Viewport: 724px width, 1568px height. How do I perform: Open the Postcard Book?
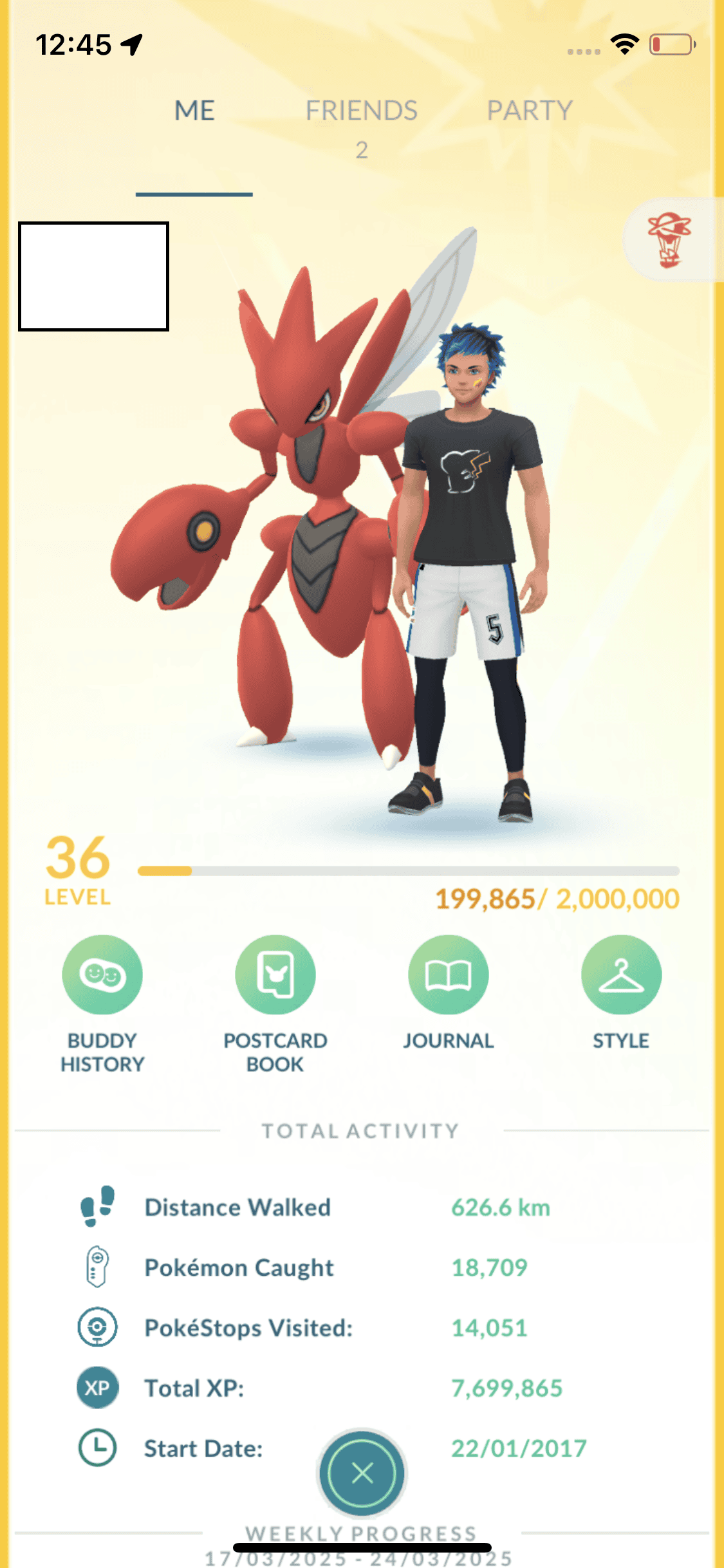pos(275,975)
